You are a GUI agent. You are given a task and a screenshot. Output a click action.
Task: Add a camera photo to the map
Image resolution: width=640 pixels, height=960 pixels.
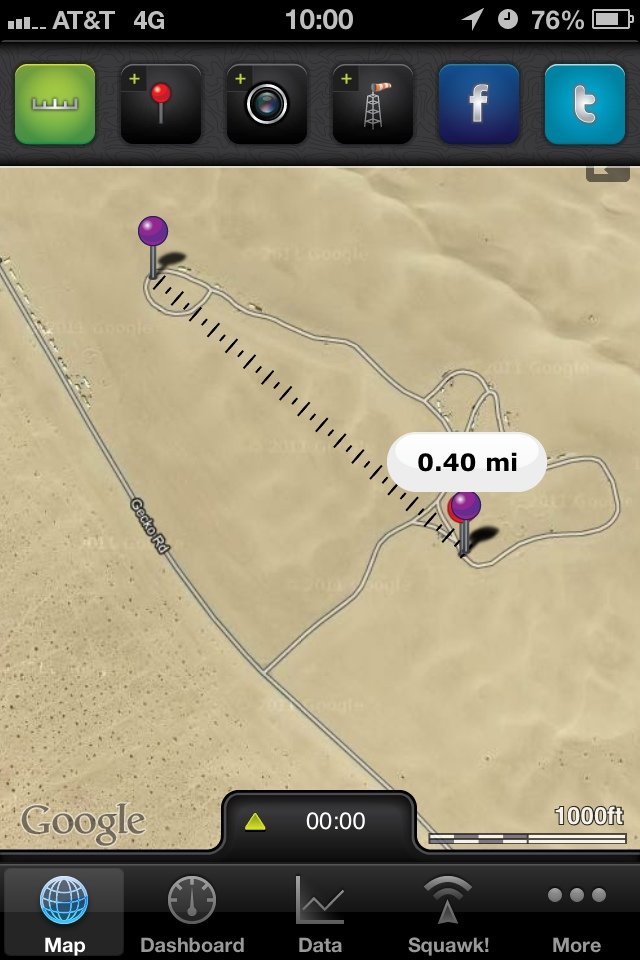[266, 105]
